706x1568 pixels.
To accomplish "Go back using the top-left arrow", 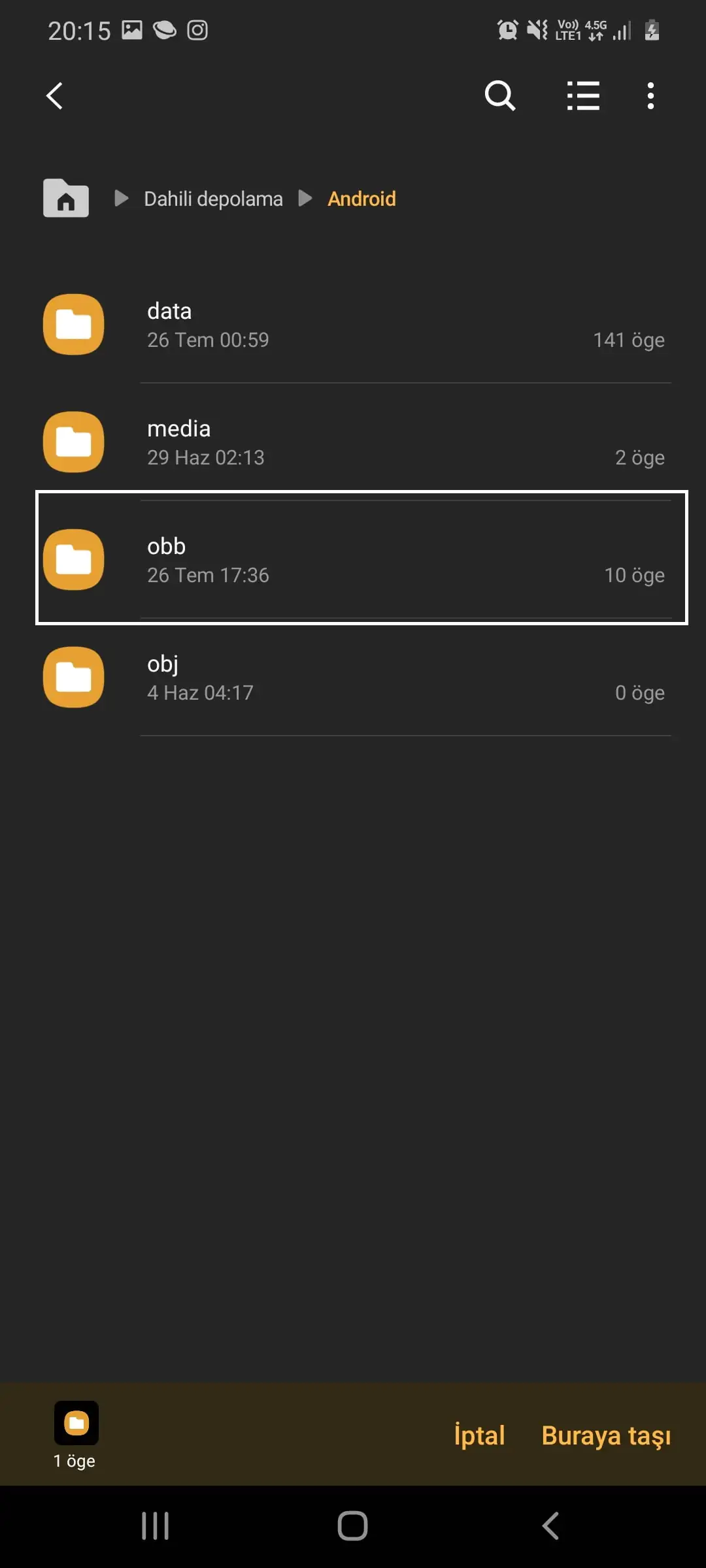I will 55,96.
